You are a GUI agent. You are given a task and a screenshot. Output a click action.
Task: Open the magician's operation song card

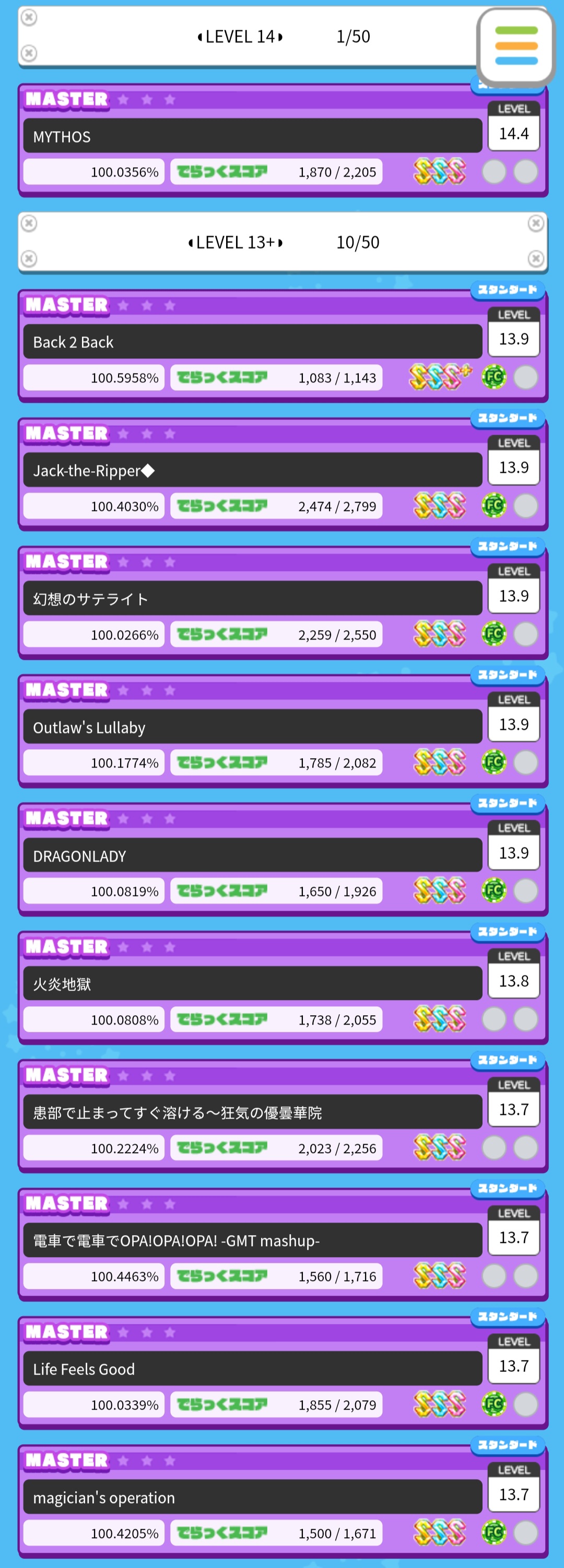tap(252, 1497)
